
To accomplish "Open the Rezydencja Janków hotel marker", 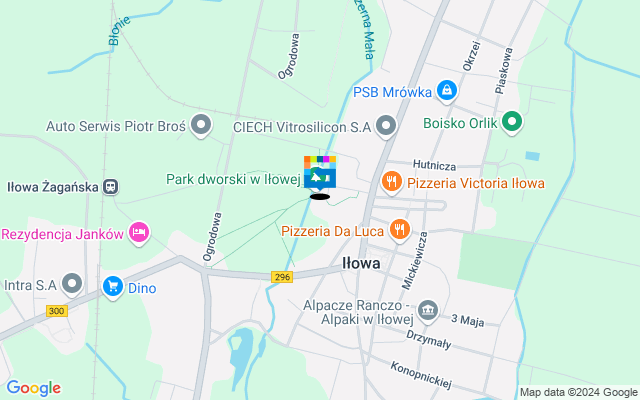I will point(139,234).
